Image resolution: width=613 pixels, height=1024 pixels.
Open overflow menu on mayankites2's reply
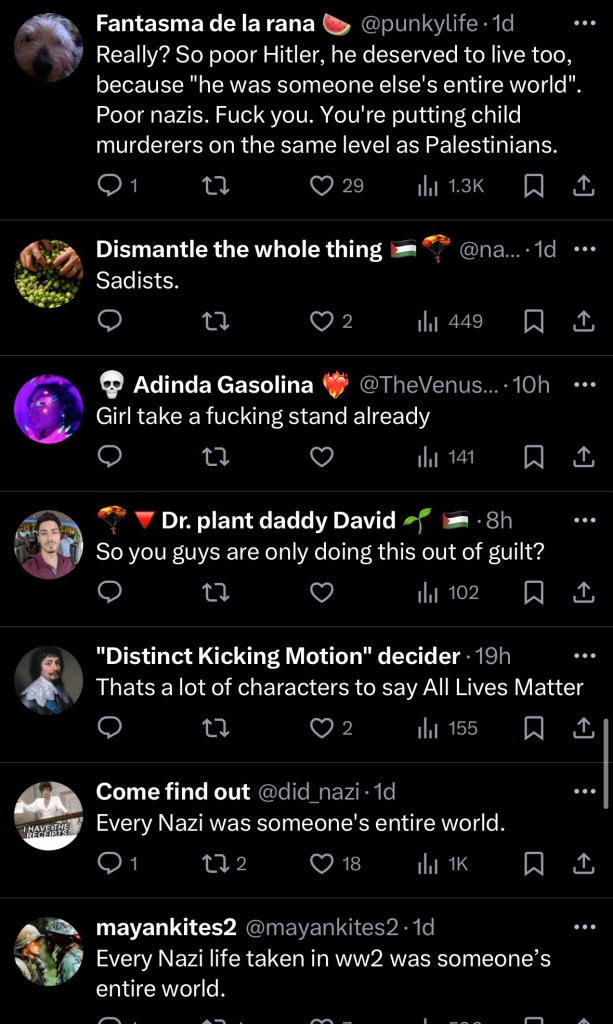(x=584, y=927)
